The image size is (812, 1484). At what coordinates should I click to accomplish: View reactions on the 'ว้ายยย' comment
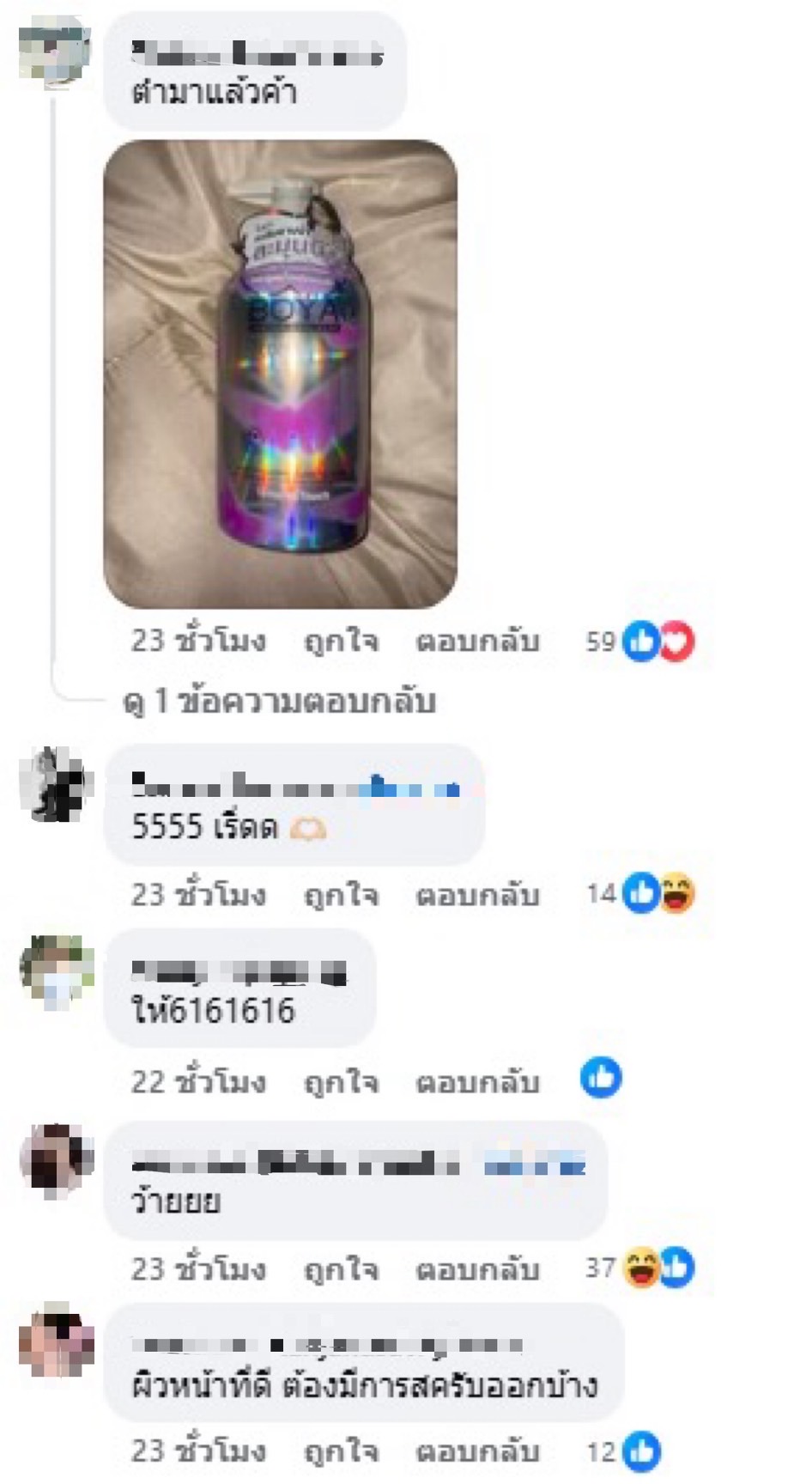(x=640, y=1268)
